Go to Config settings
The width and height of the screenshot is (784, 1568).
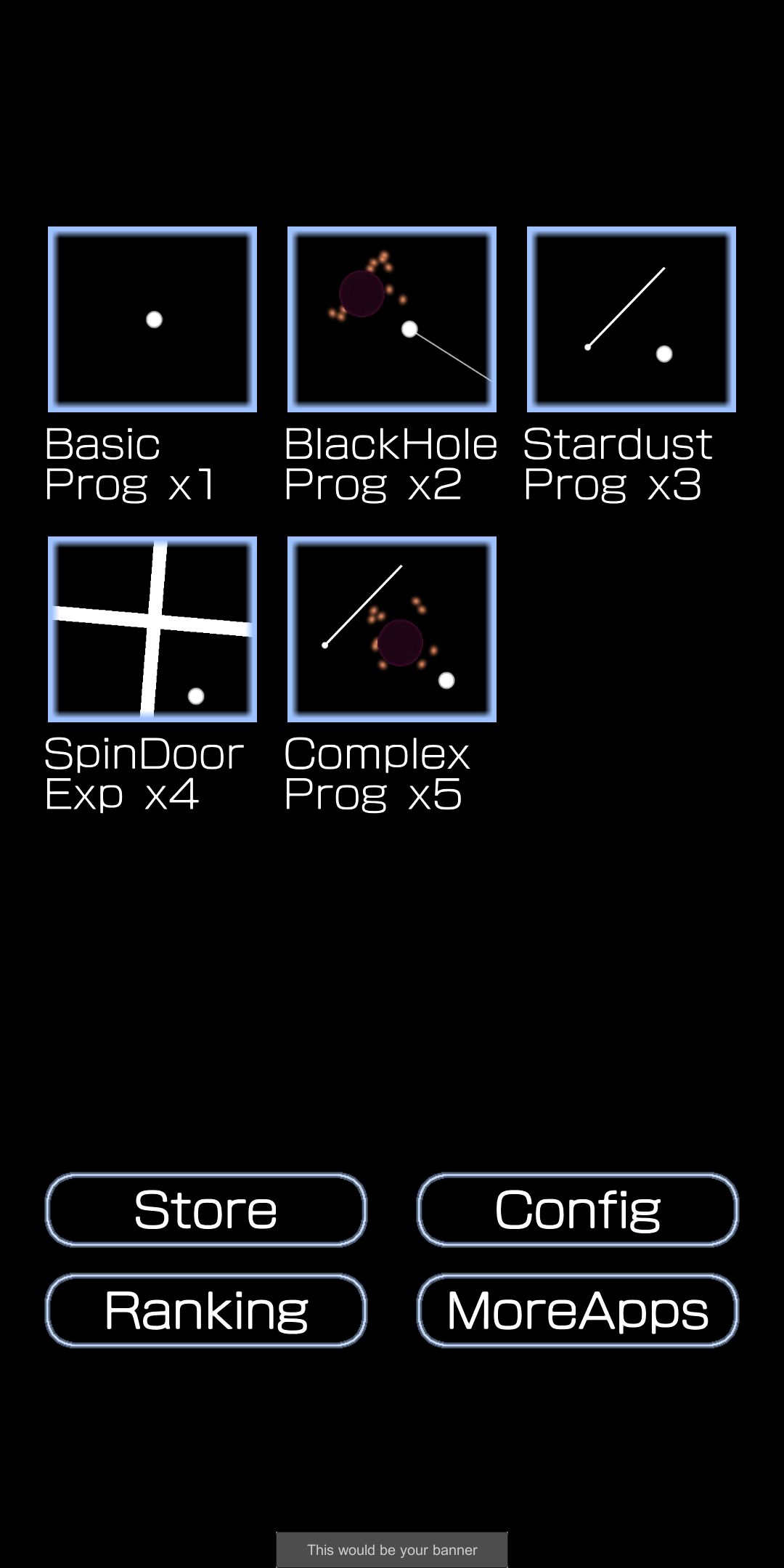(578, 1210)
